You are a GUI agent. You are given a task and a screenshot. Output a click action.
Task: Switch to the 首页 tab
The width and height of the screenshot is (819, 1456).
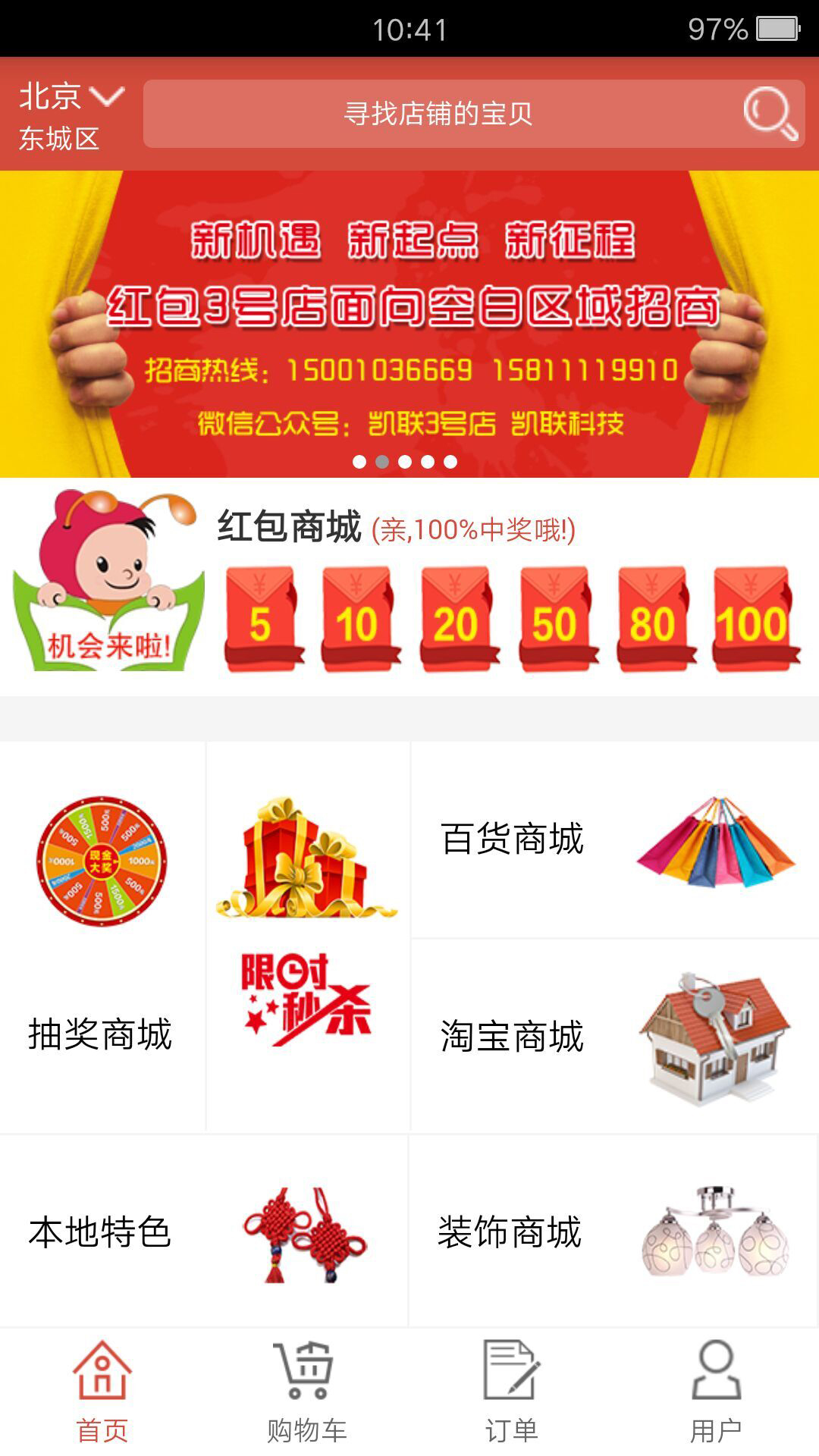(x=102, y=1392)
